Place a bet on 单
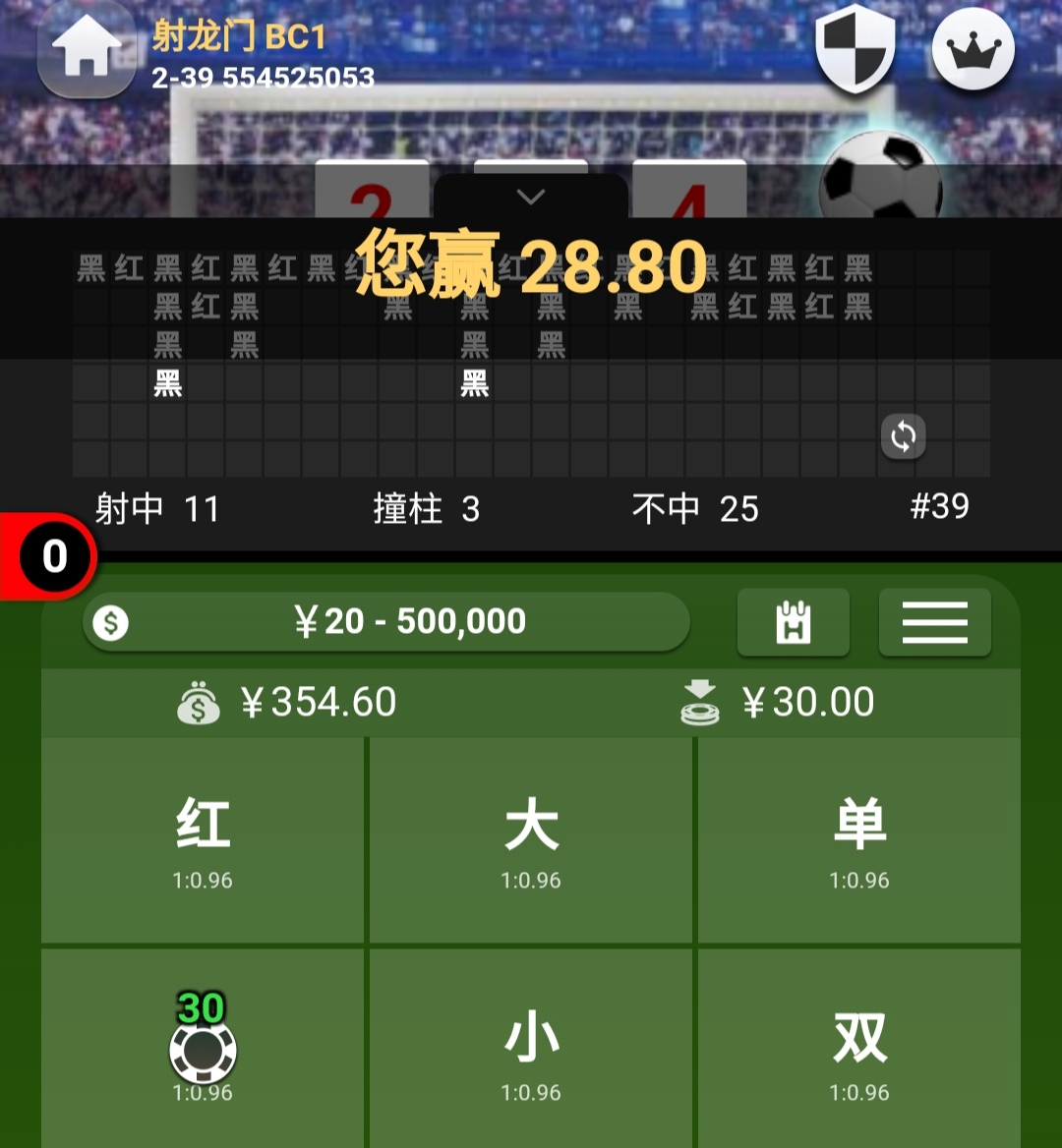The image size is (1062, 1148). 858,841
